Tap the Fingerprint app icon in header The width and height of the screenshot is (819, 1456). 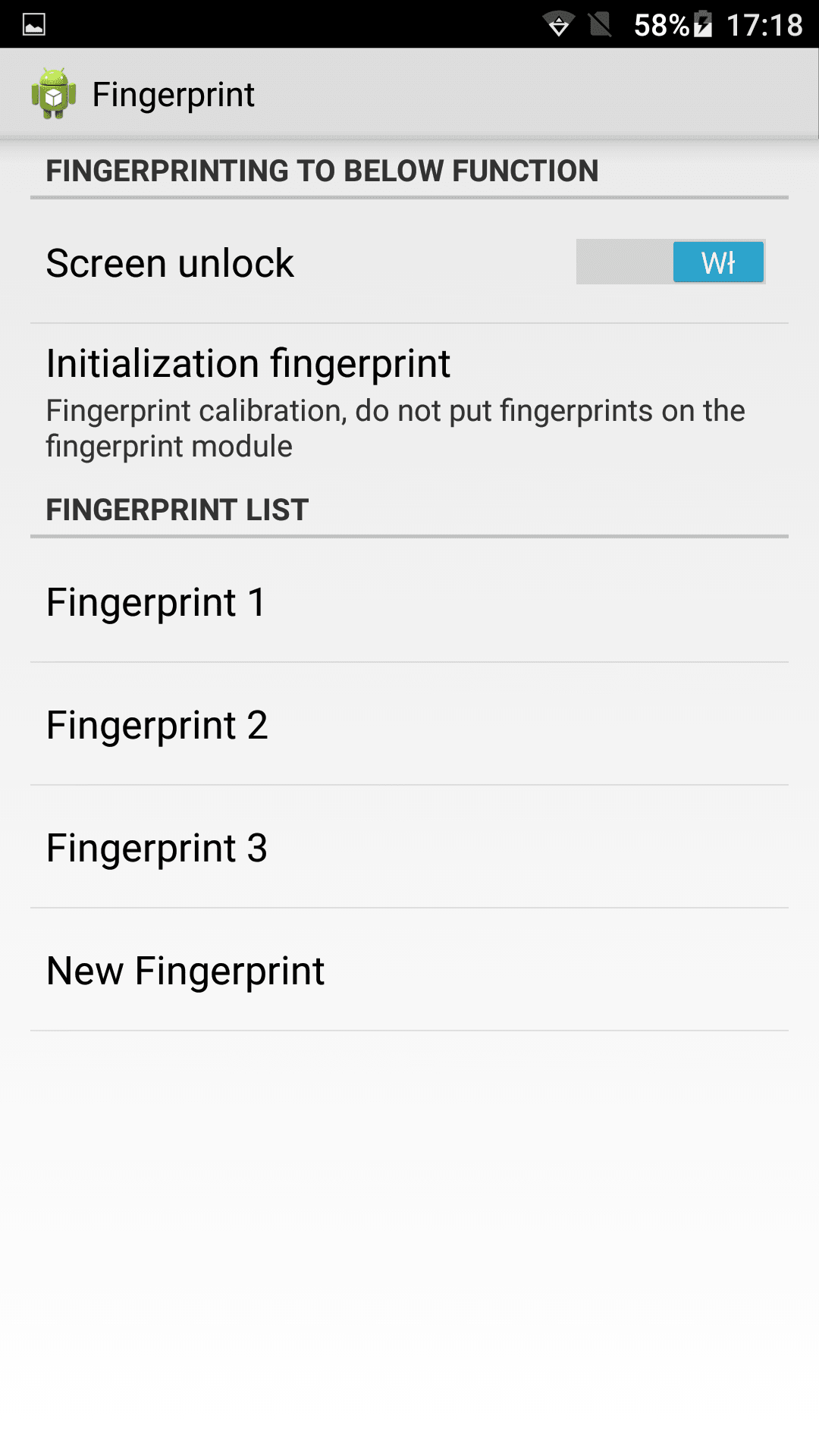coord(53,94)
